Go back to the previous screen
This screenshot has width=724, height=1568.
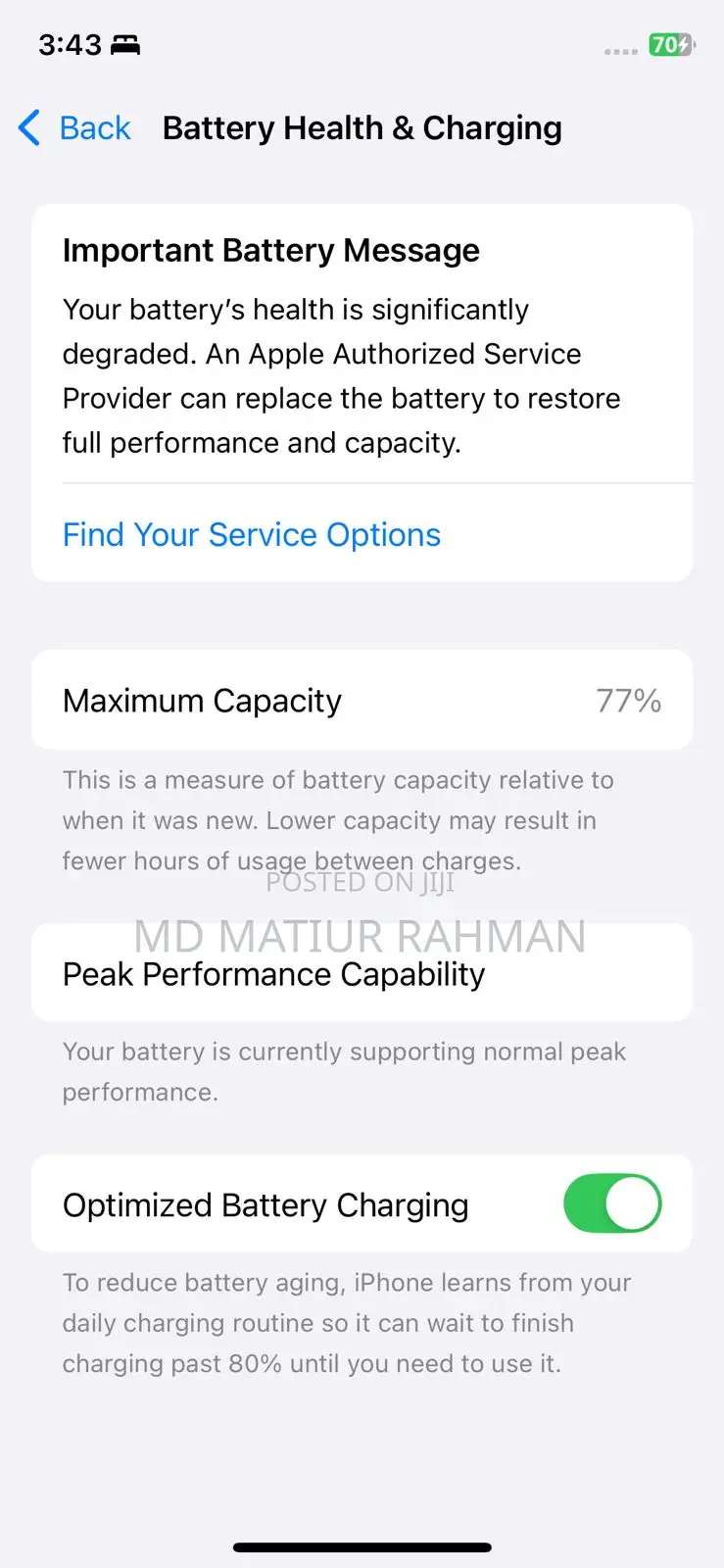click(x=74, y=128)
